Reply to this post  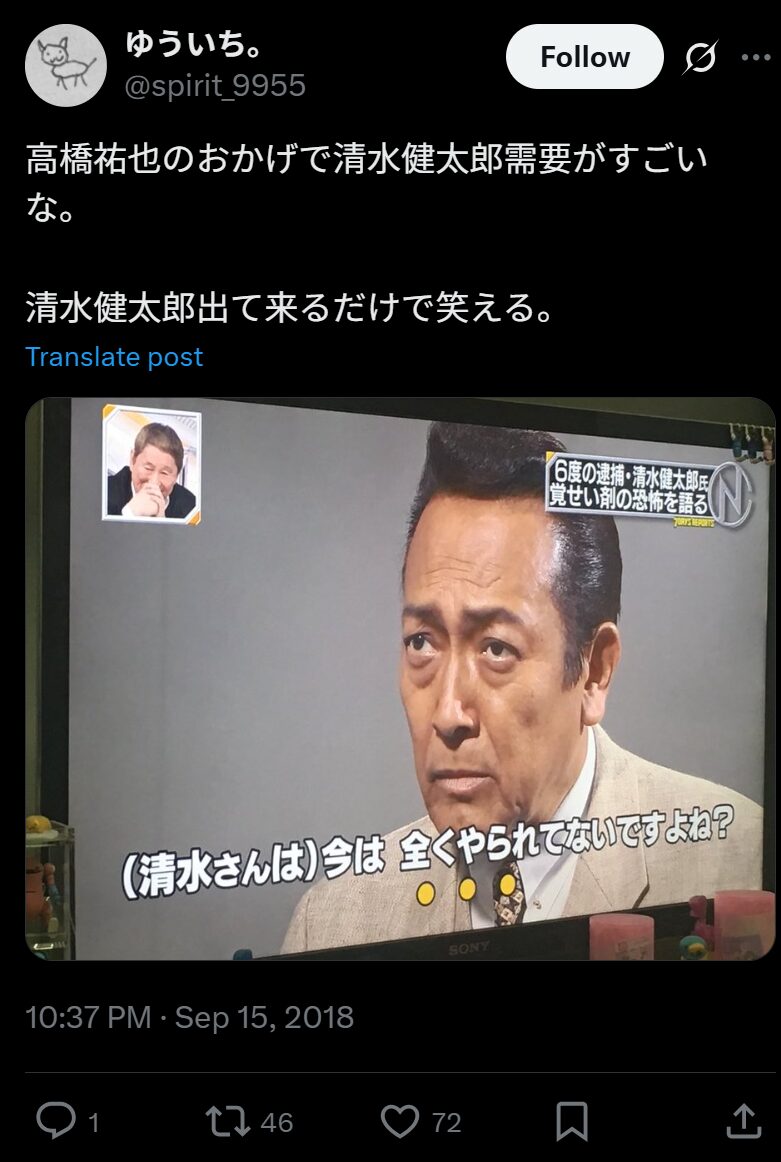coord(56,1121)
